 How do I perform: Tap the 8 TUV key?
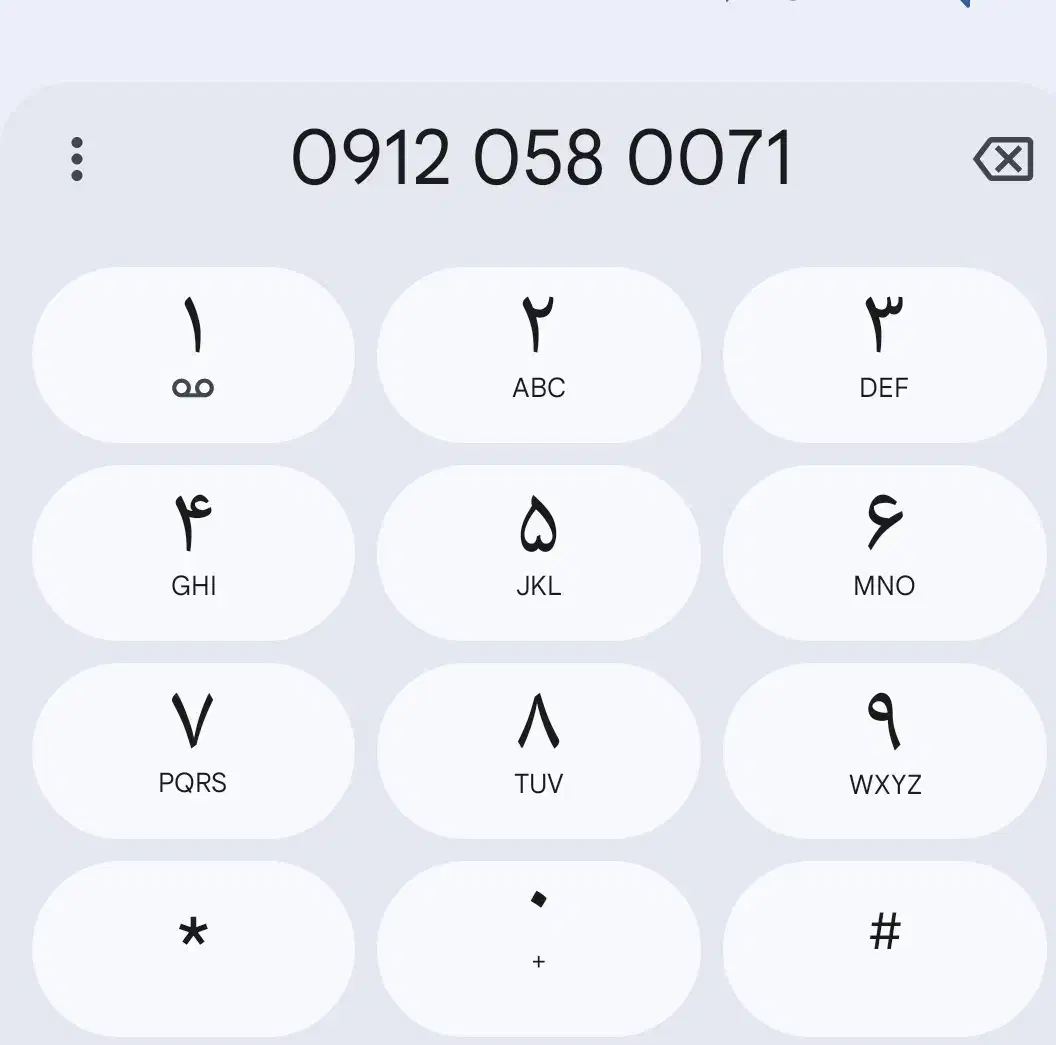click(538, 750)
